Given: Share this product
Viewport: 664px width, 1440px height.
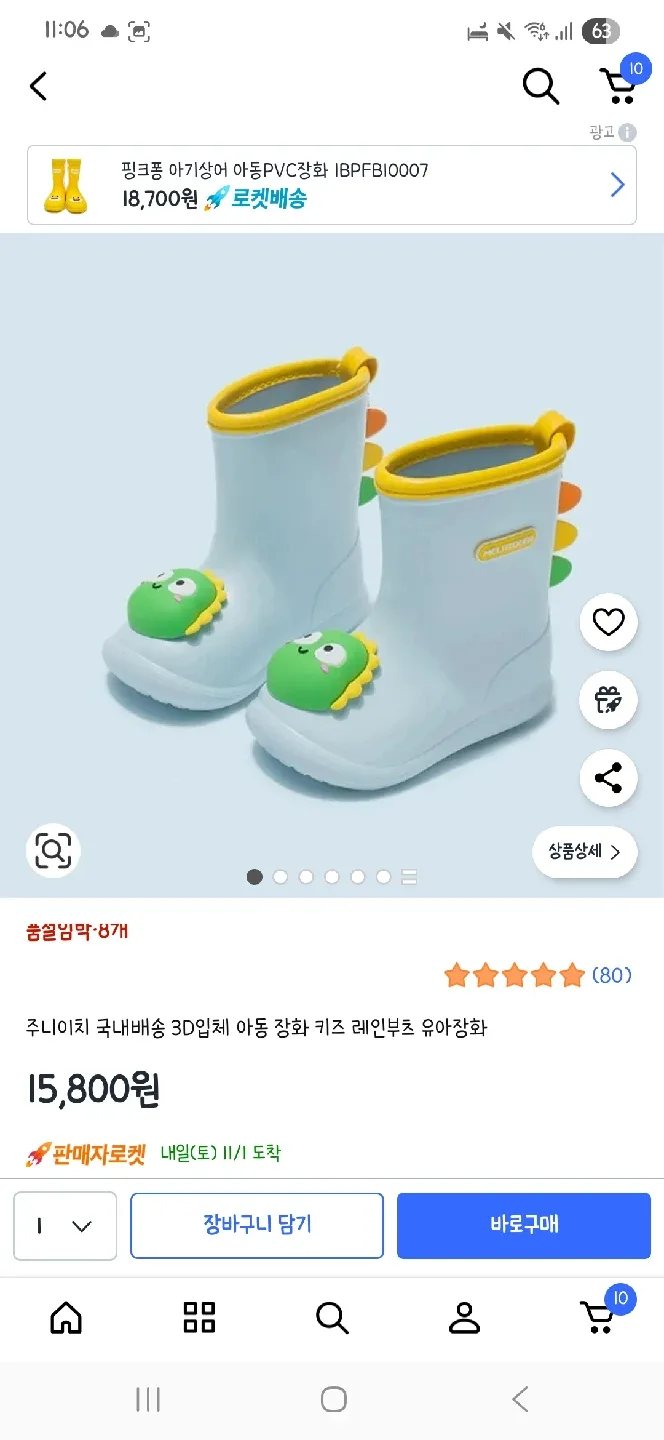Looking at the screenshot, I should pos(608,777).
